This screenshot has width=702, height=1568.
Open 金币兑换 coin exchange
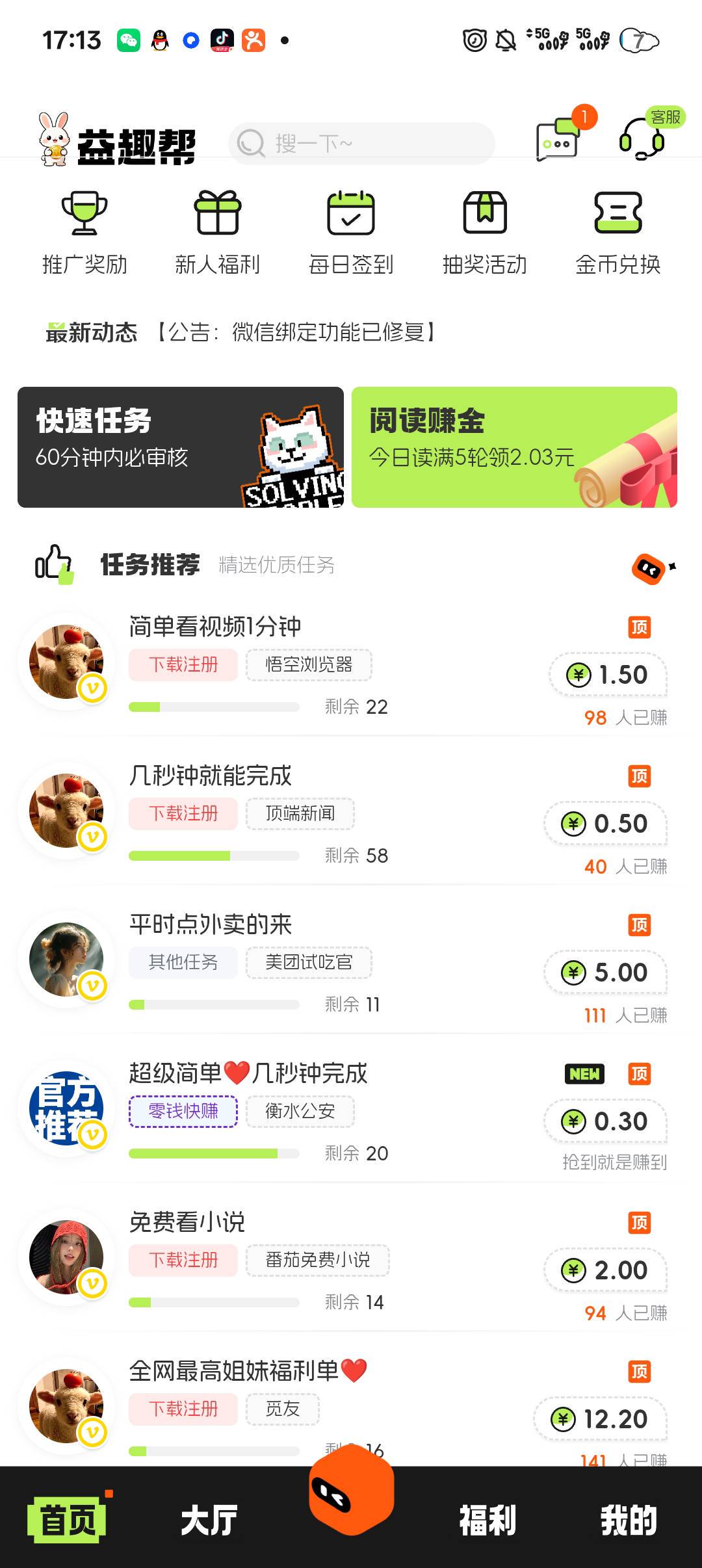tap(618, 233)
